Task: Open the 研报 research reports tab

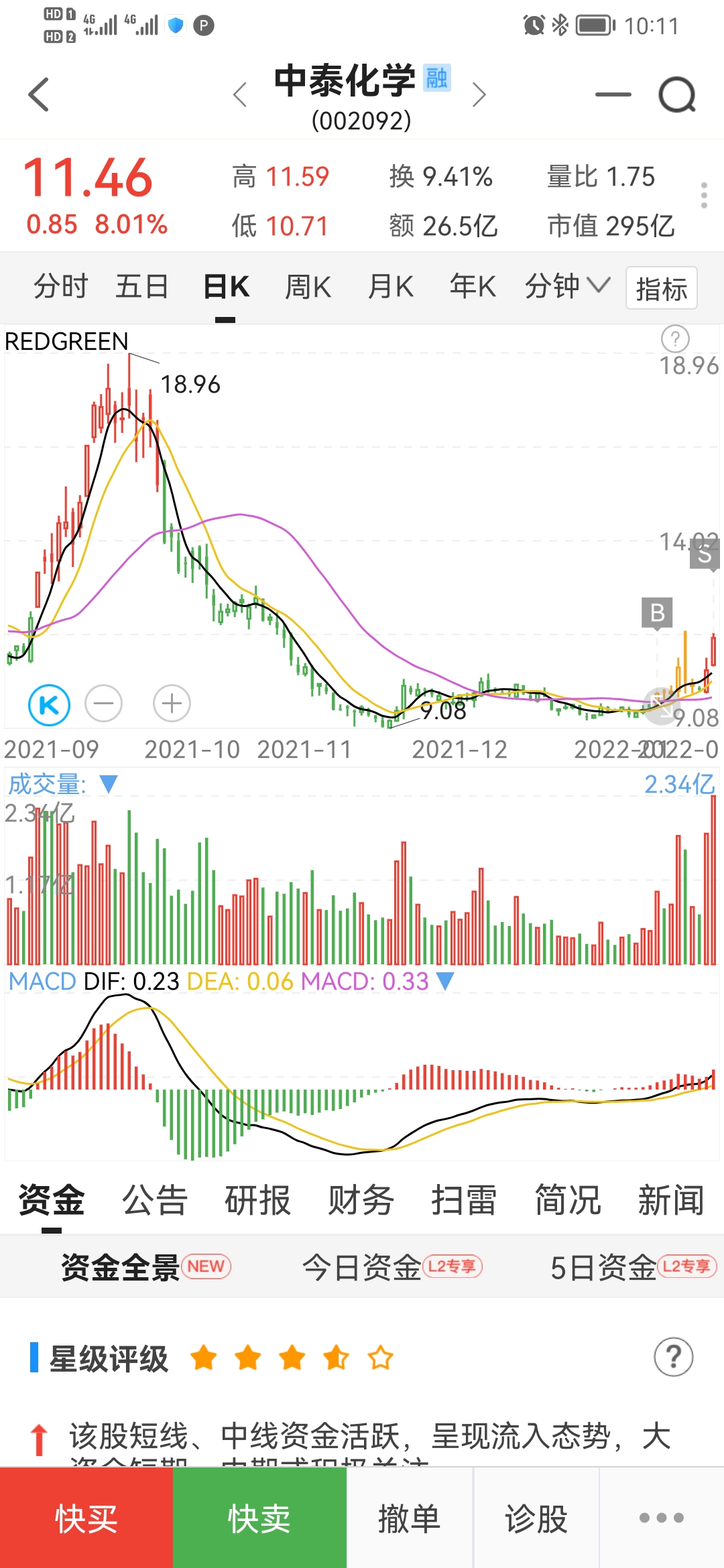Action: (258, 1200)
